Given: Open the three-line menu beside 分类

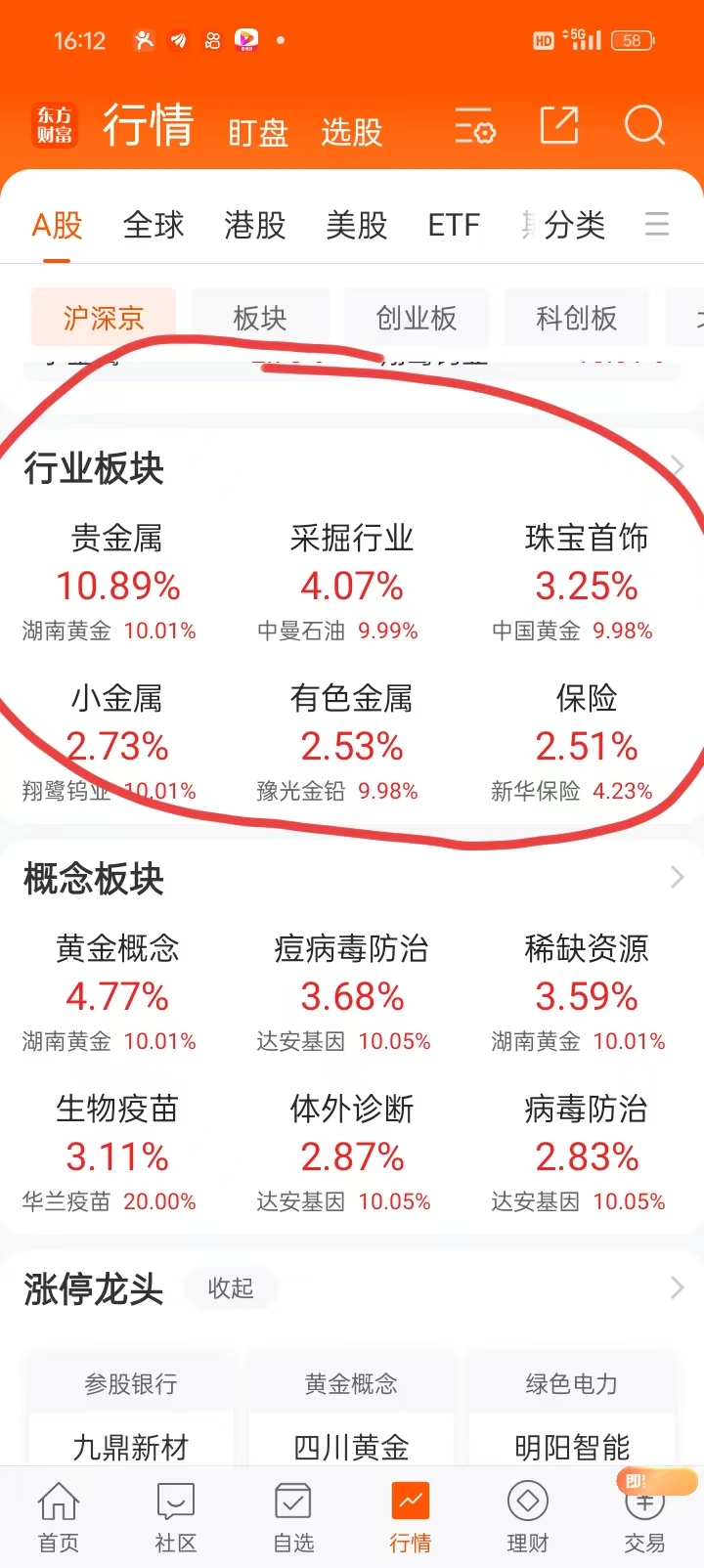Looking at the screenshot, I should tap(657, 225).
